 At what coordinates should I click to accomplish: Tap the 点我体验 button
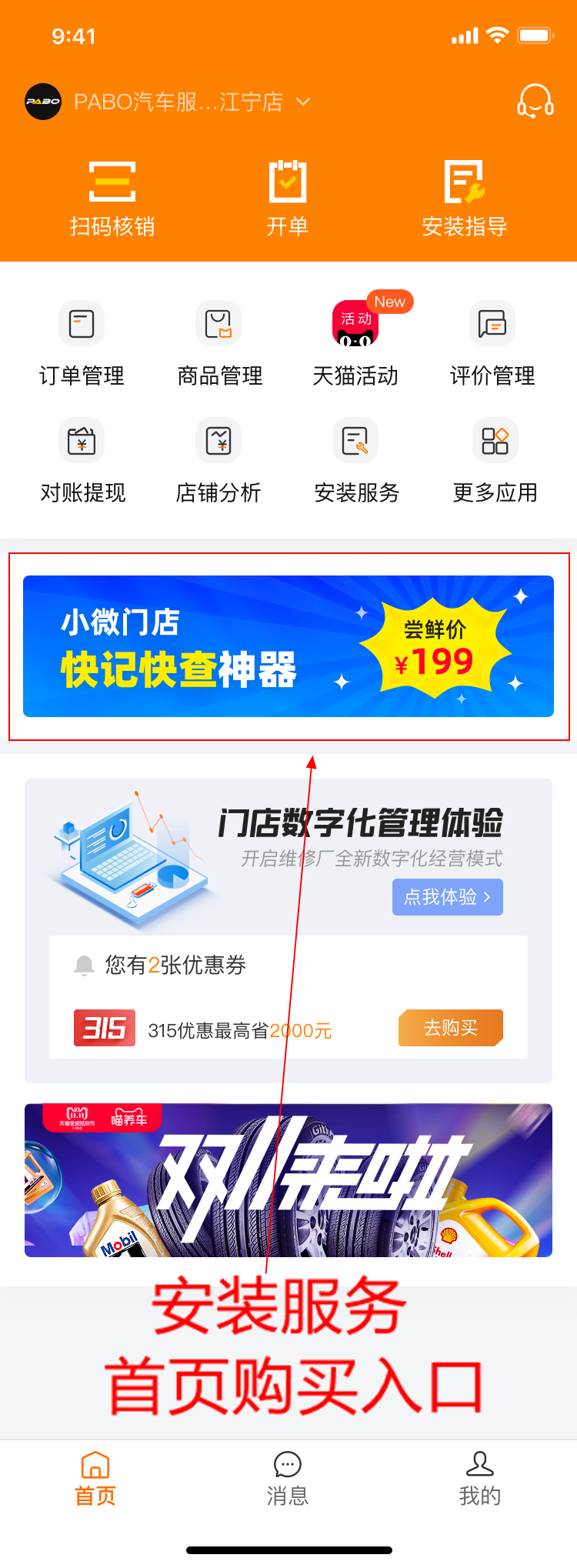coord(447,897)
